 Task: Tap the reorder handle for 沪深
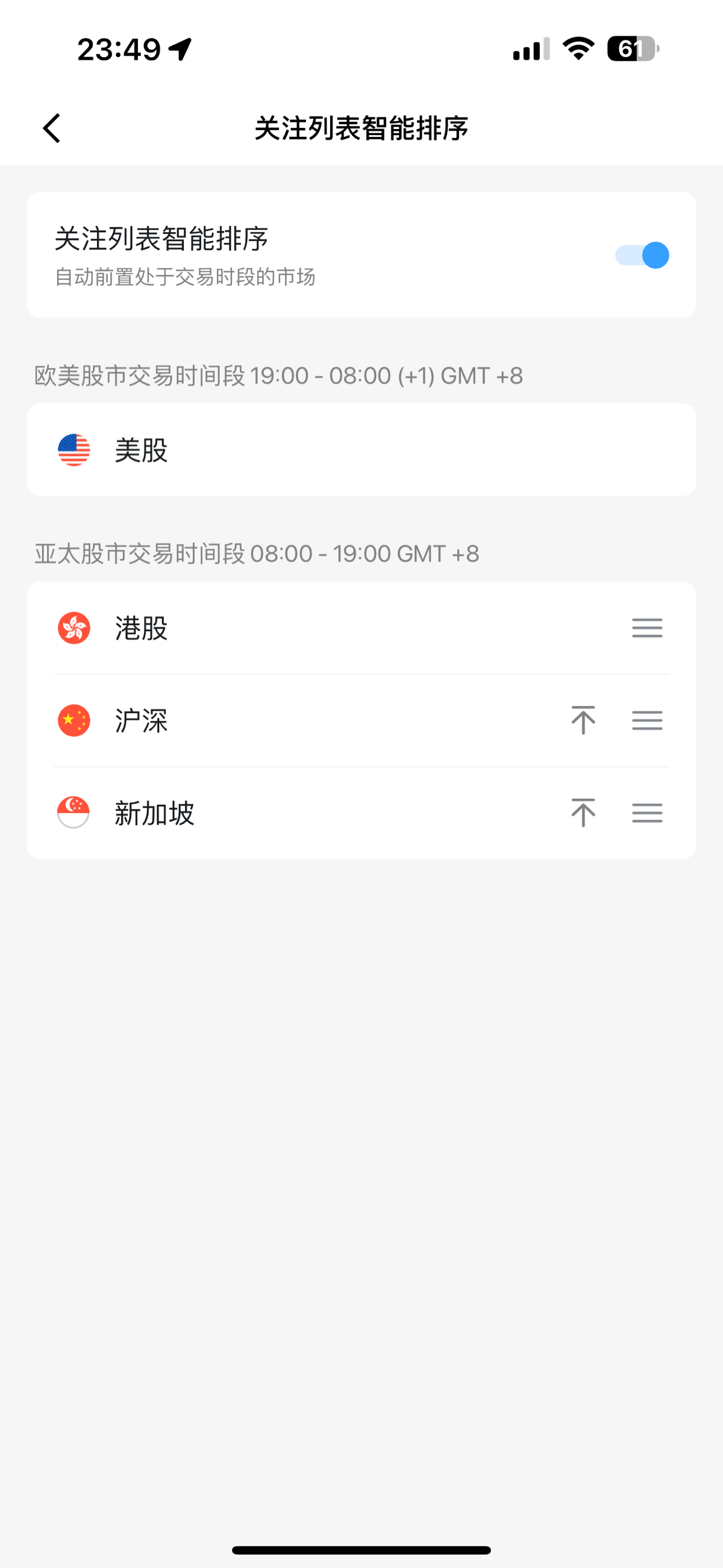coord(647,720)
